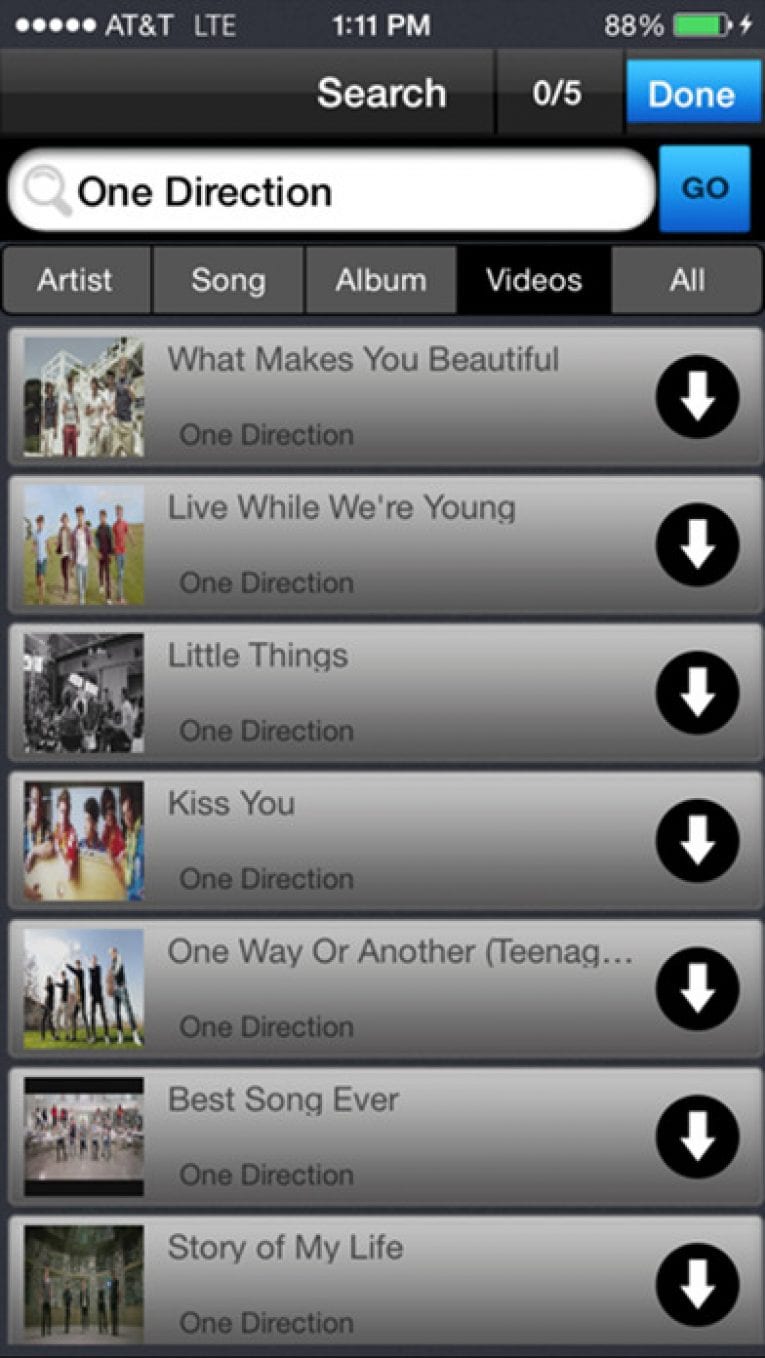
Task: Switch to the Artist filter tab
Action: 75,280
